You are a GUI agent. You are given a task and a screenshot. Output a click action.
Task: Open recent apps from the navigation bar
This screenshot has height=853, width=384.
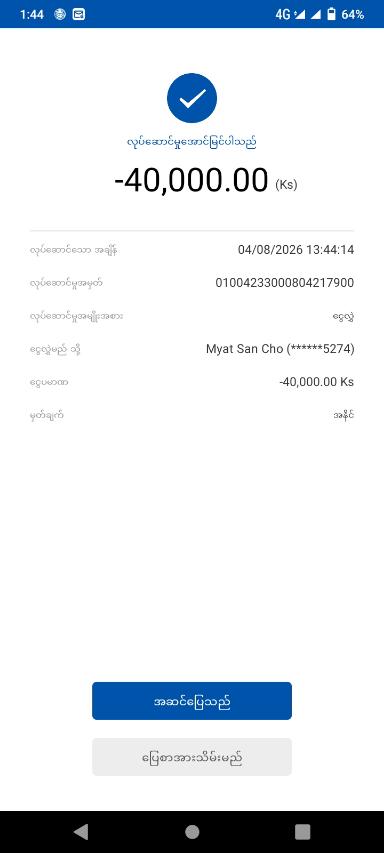(302, 831)
